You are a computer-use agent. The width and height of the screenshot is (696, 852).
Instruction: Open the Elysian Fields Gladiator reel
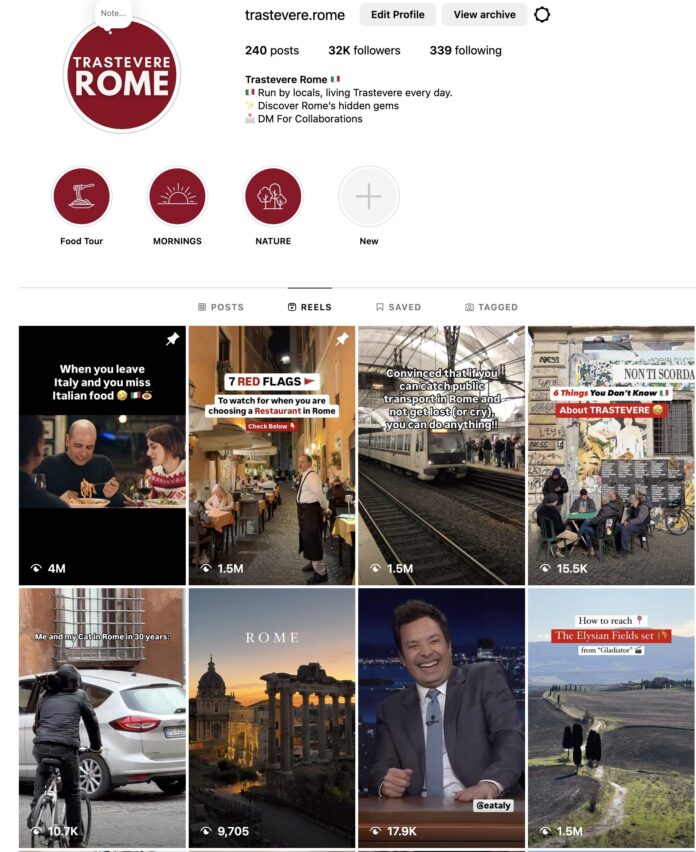click(611, 717)
